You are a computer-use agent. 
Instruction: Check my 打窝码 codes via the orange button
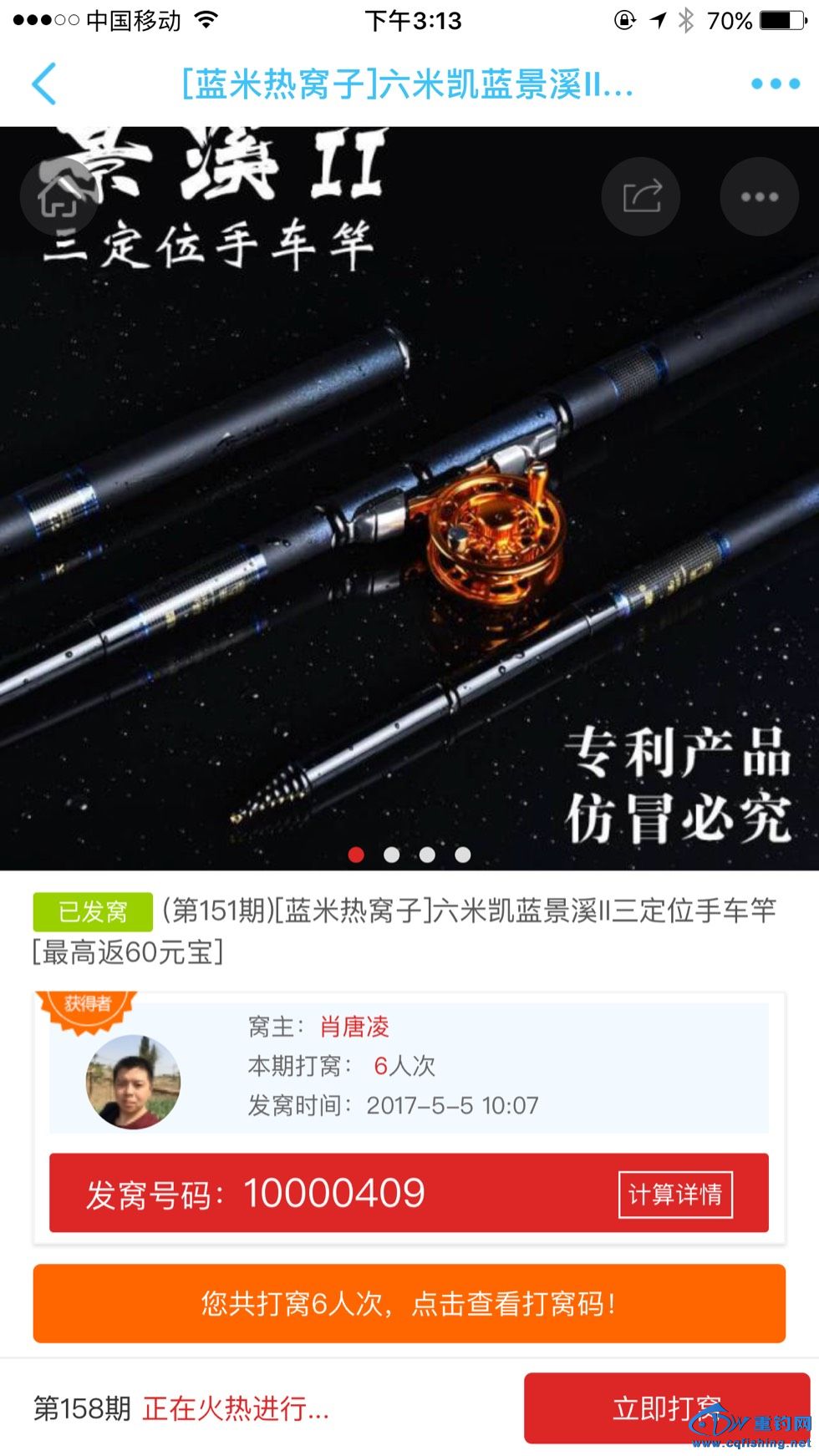pos(409,1303)
